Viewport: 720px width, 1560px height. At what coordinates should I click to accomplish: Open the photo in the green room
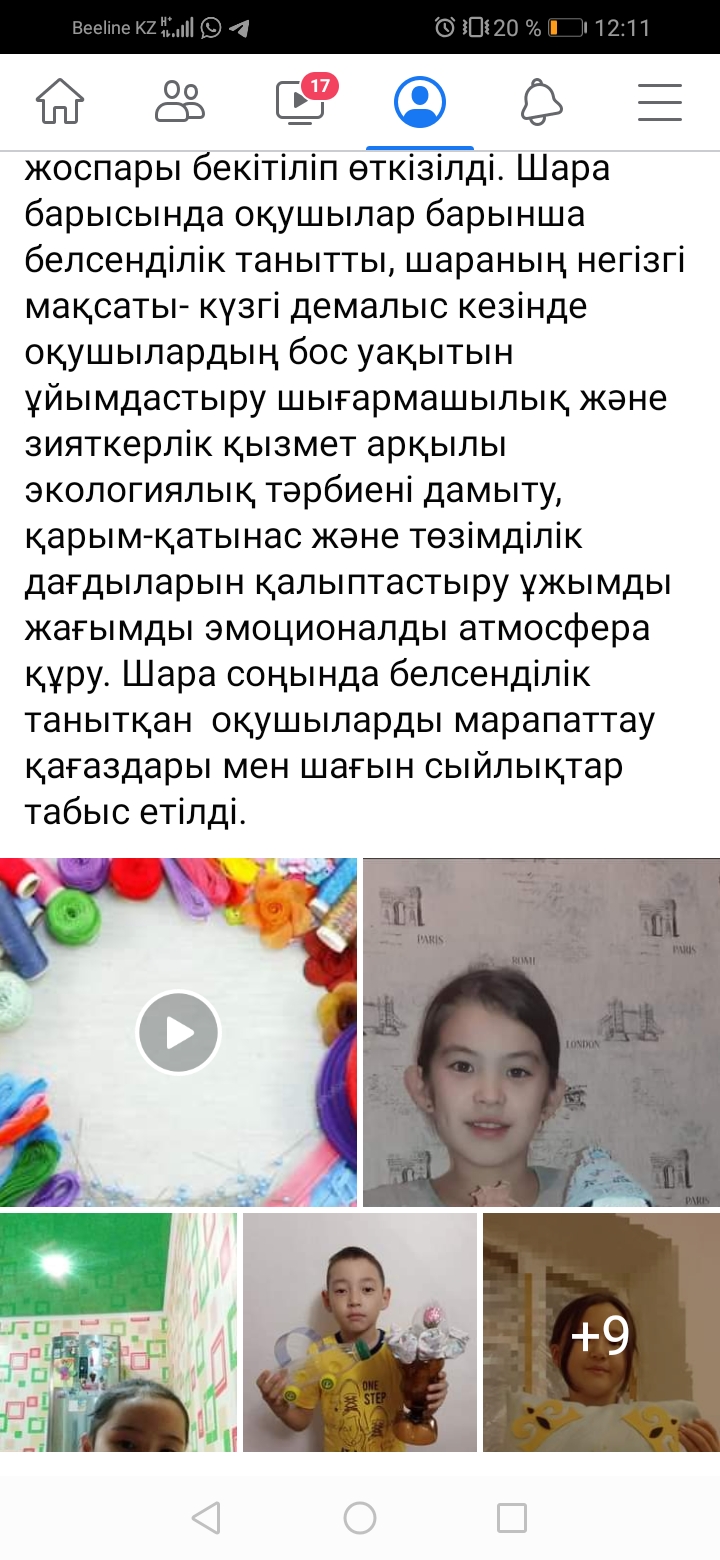[x=118, y=1332]
